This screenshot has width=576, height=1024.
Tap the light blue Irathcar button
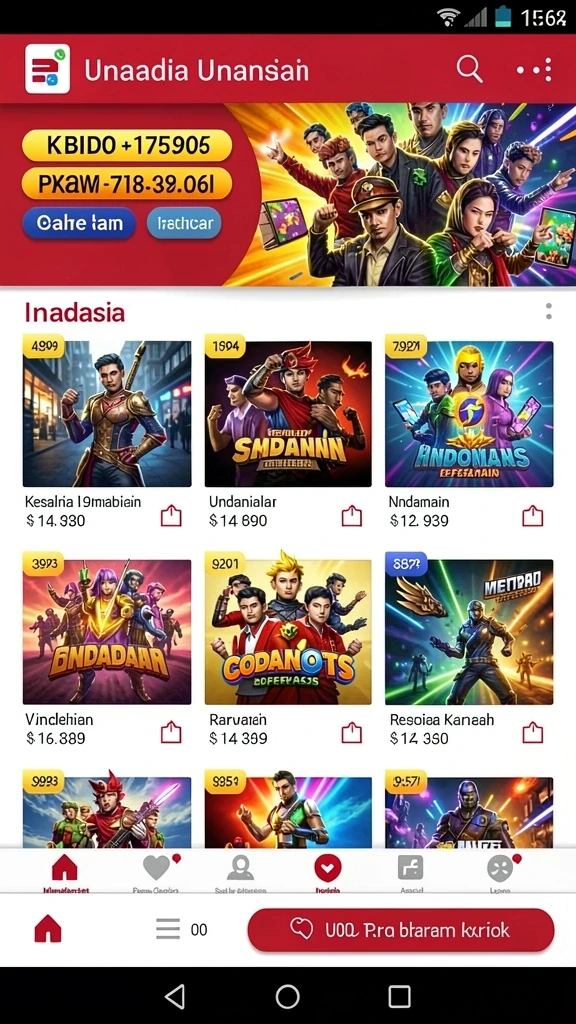184,223
